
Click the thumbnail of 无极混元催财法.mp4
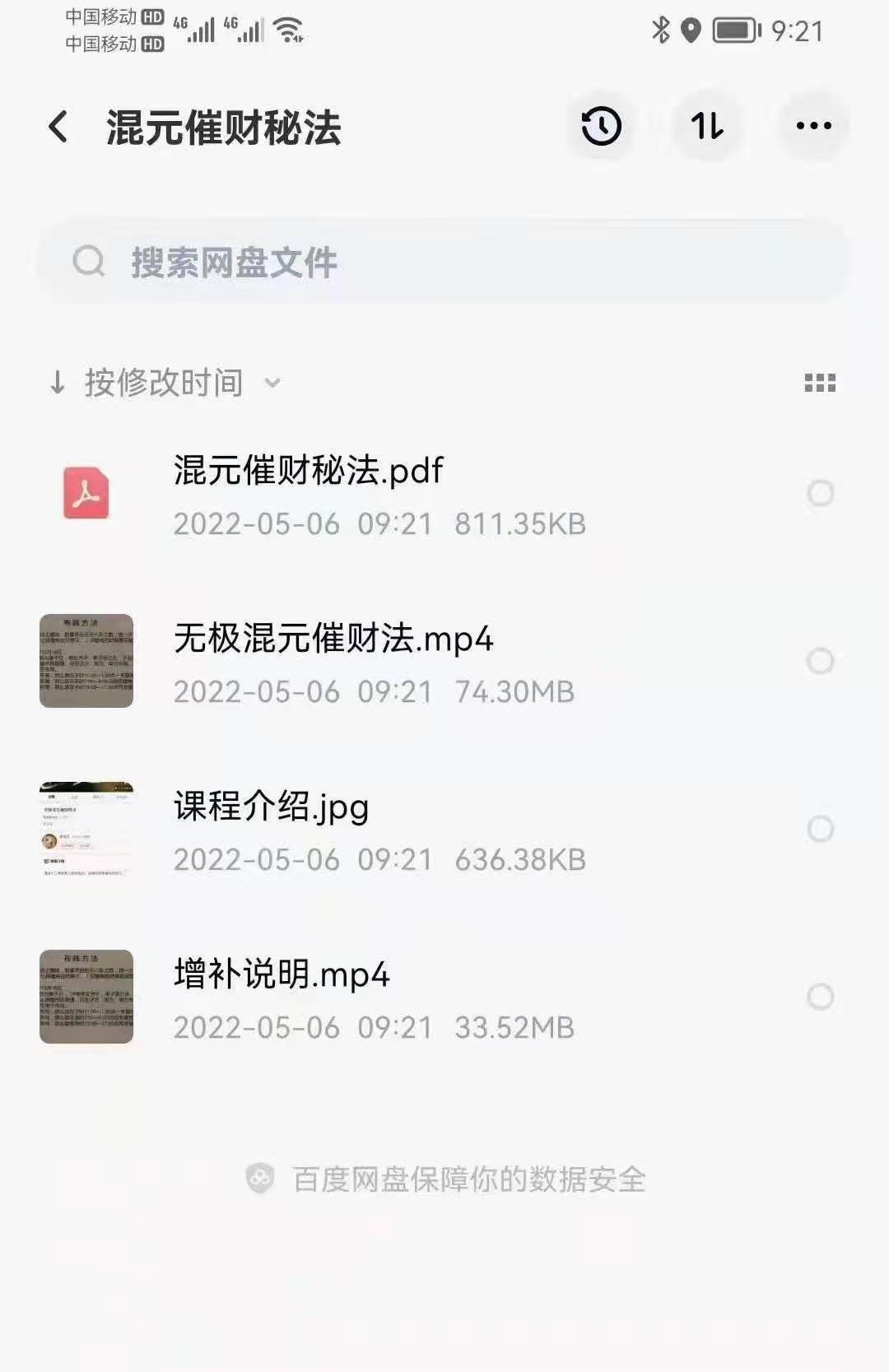point(86,662)
